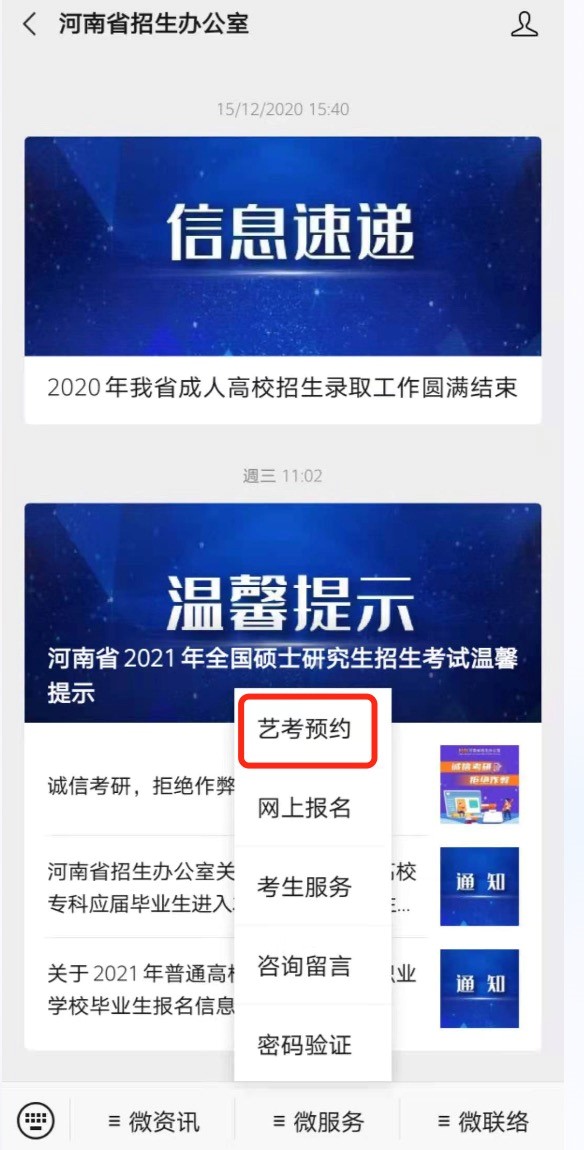Select 艺考预约 from popup menu
The height and width of the screenshot is (1150, 584).
point(304,729)
